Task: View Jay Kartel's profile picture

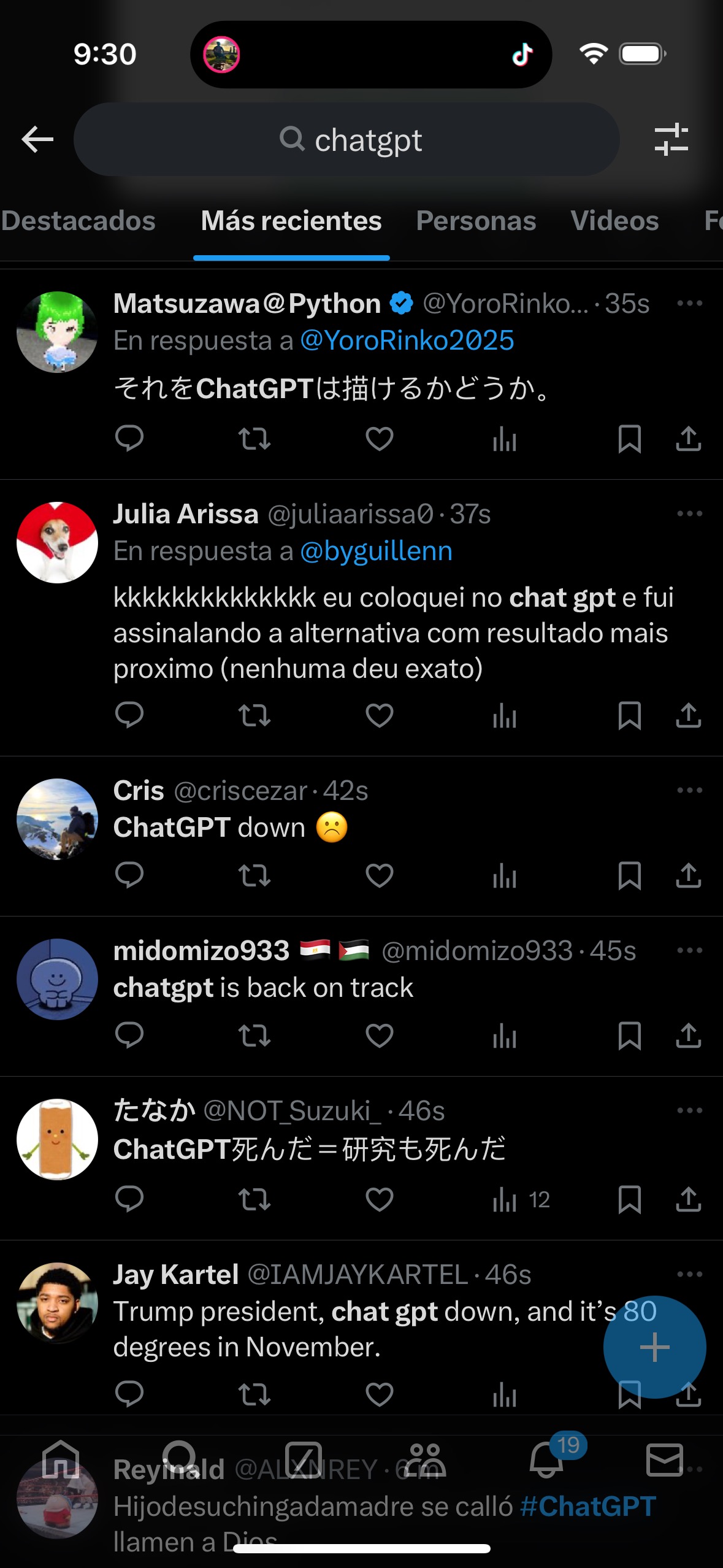Action: click(x=57, y=1303)
